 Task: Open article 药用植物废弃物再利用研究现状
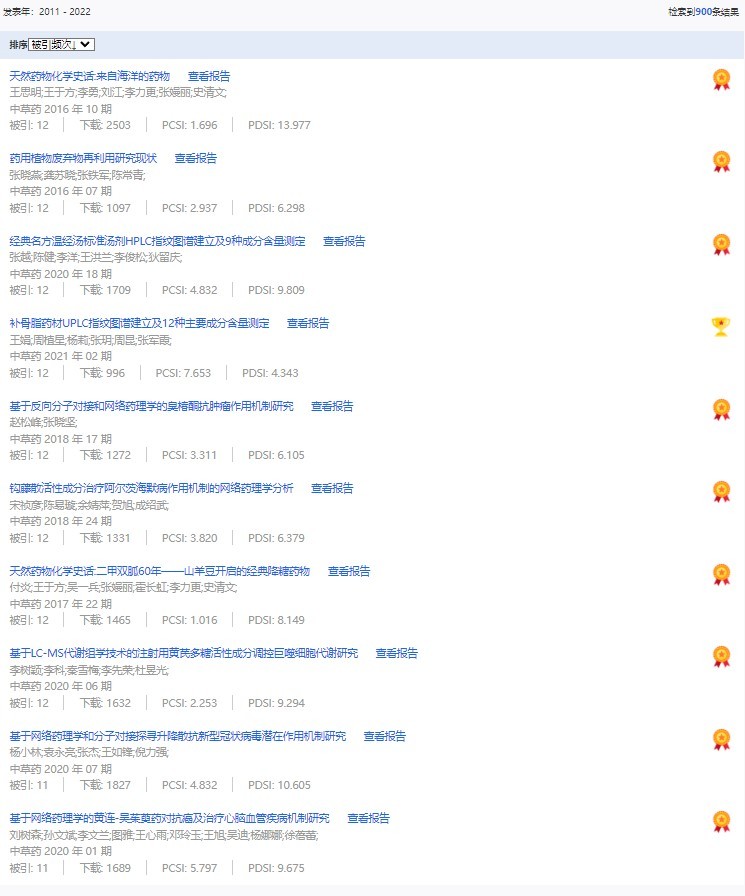tap(83, 158)
